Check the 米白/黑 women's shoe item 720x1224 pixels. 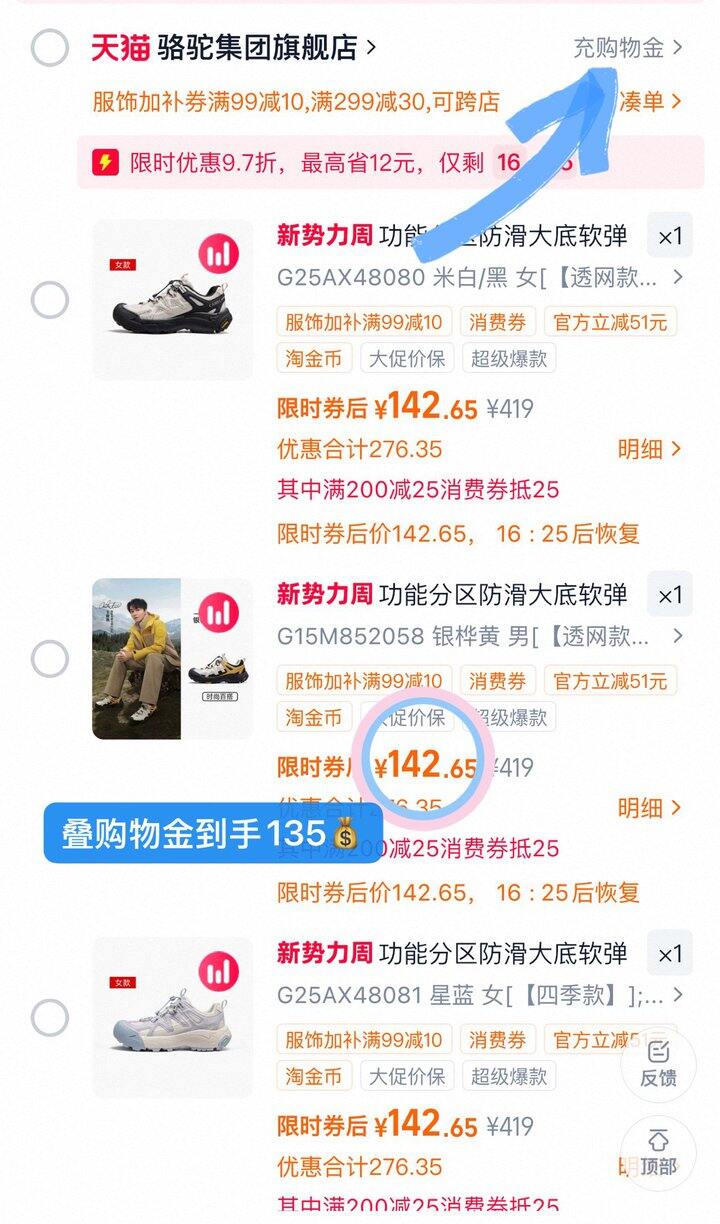(x=49, y=300)
